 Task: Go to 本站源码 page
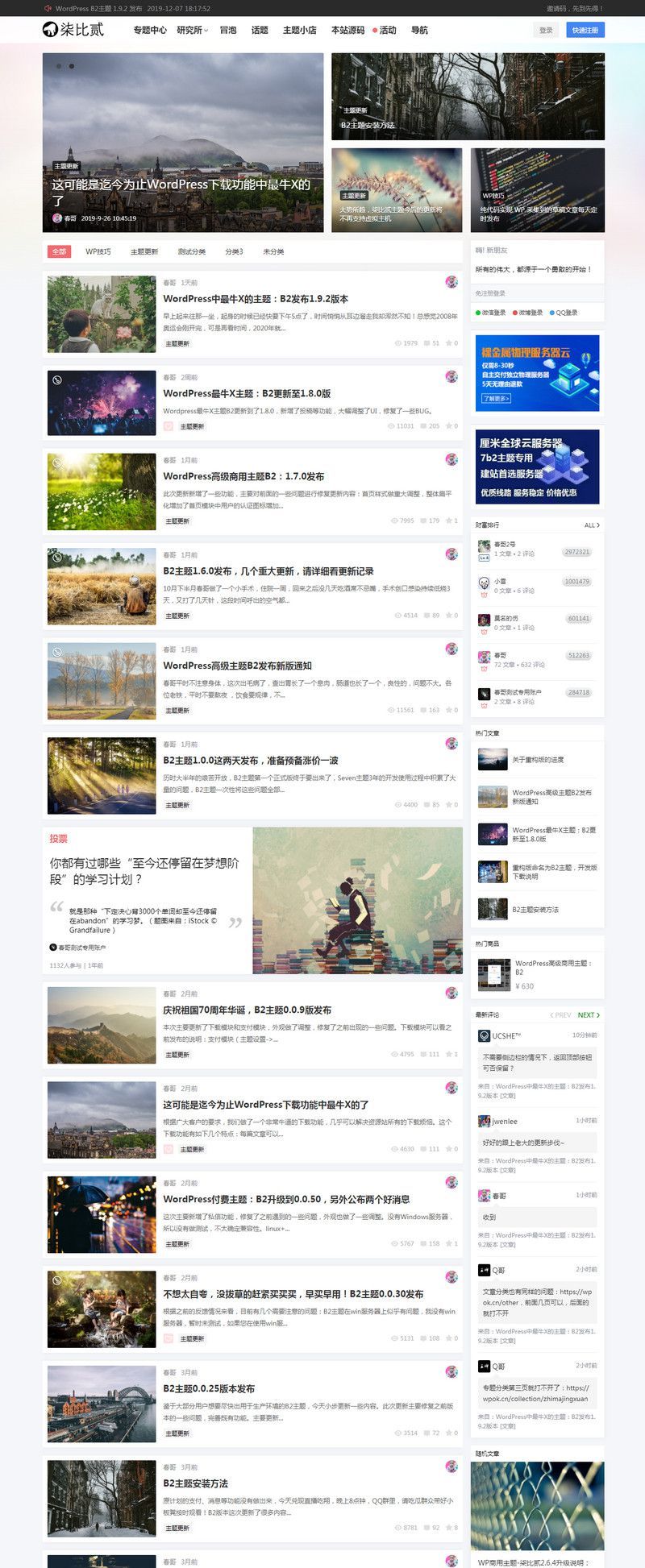click(x=347, y=30)
